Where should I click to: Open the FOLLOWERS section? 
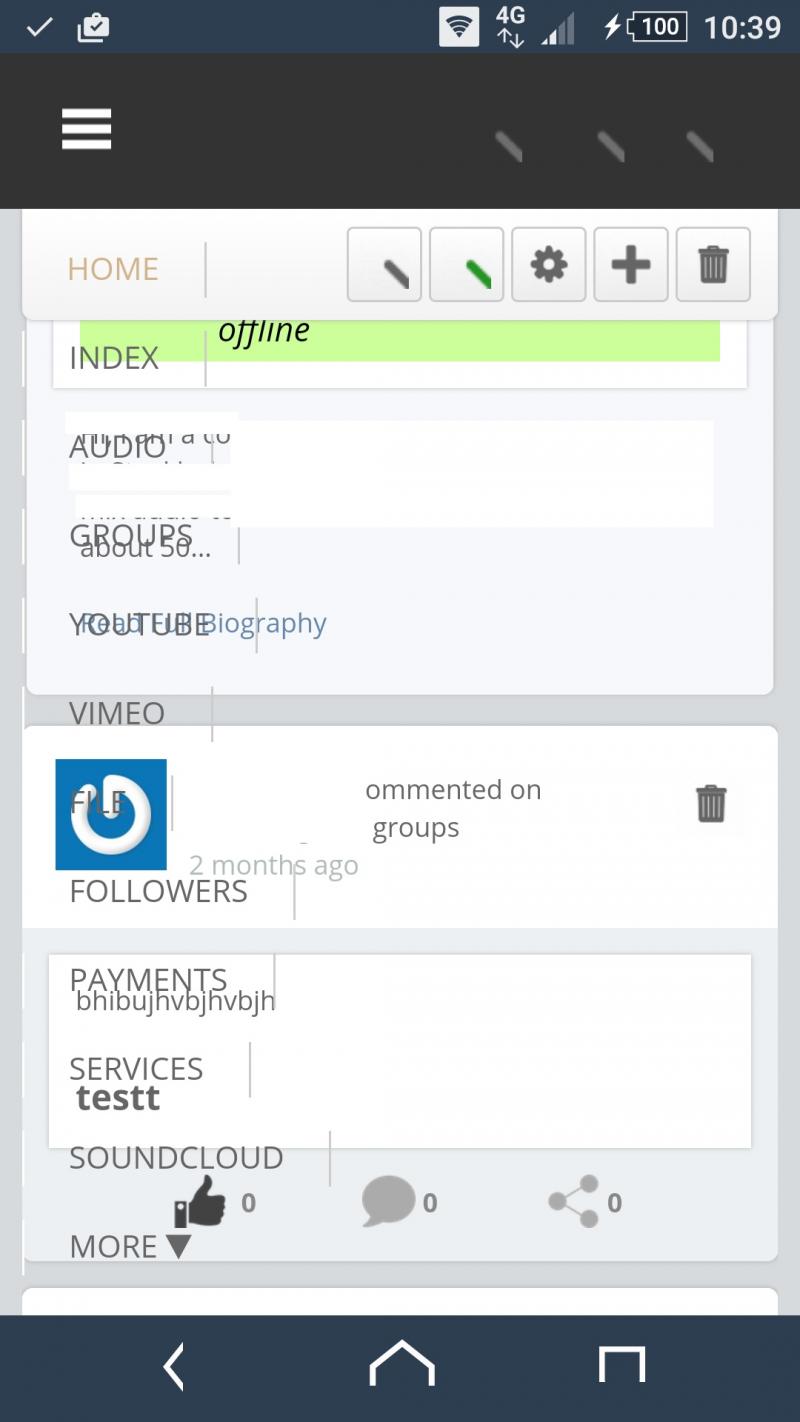pyautogui.click(x=158, y=891)
